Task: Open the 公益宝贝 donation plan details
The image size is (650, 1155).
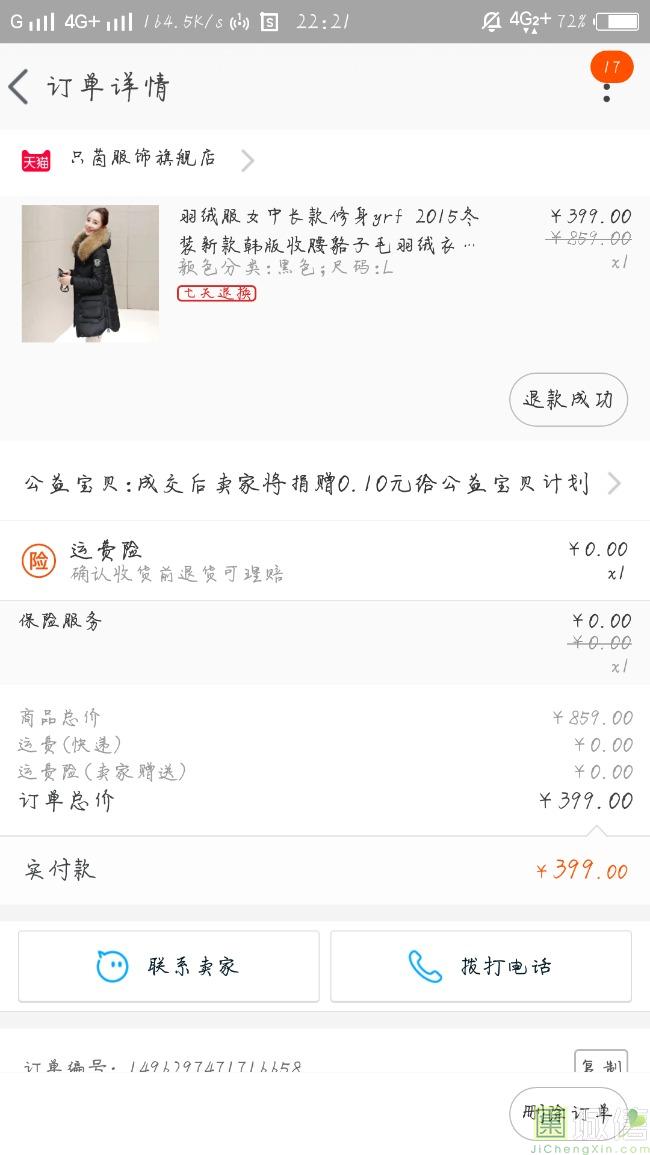Action: click(325, 483)
